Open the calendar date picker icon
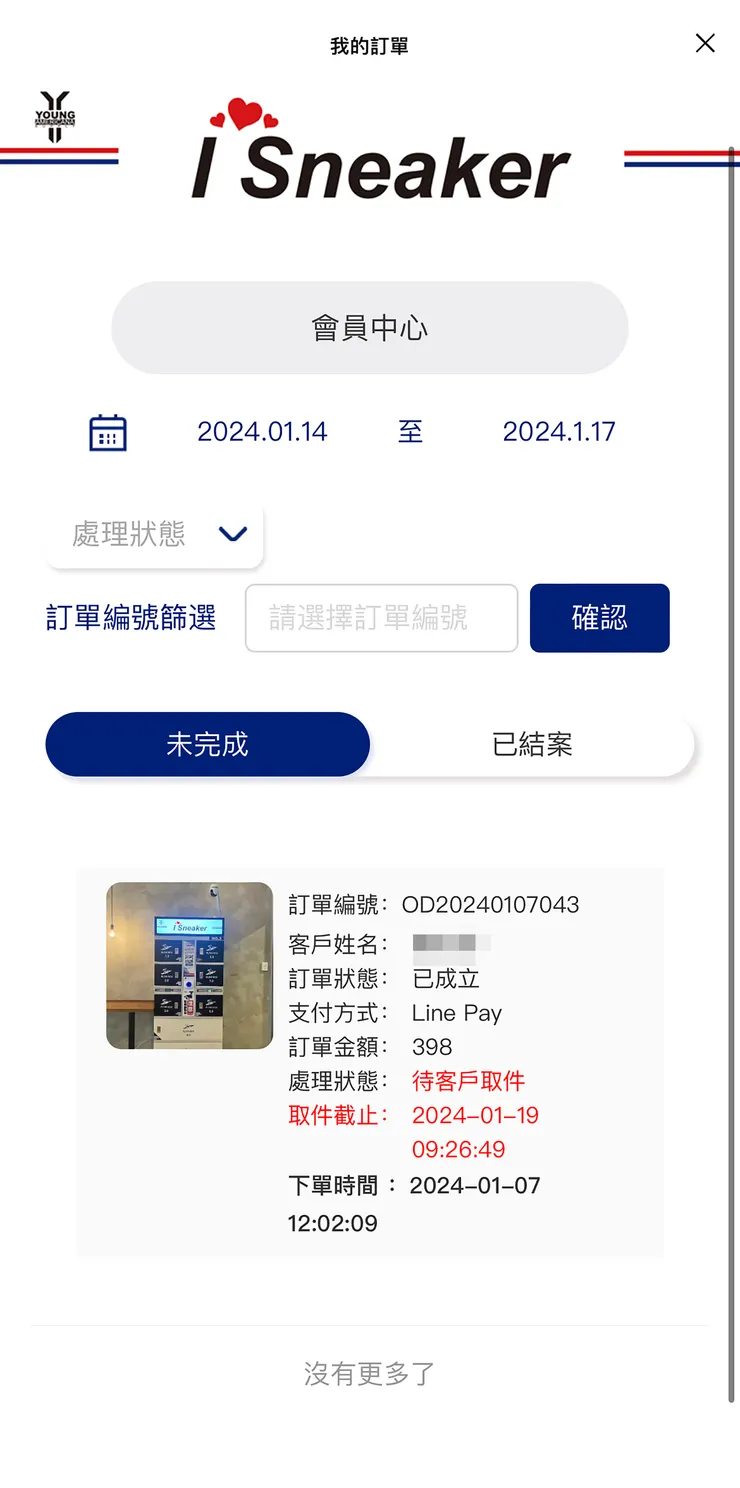Image resolution: width=740 pixels, height=1488 pixels. (x=108, y=431)
